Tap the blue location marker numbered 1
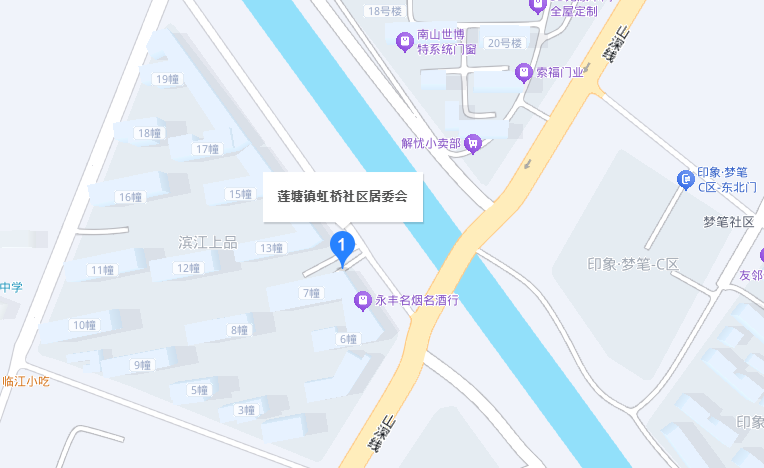 click(x=342, y=245)
